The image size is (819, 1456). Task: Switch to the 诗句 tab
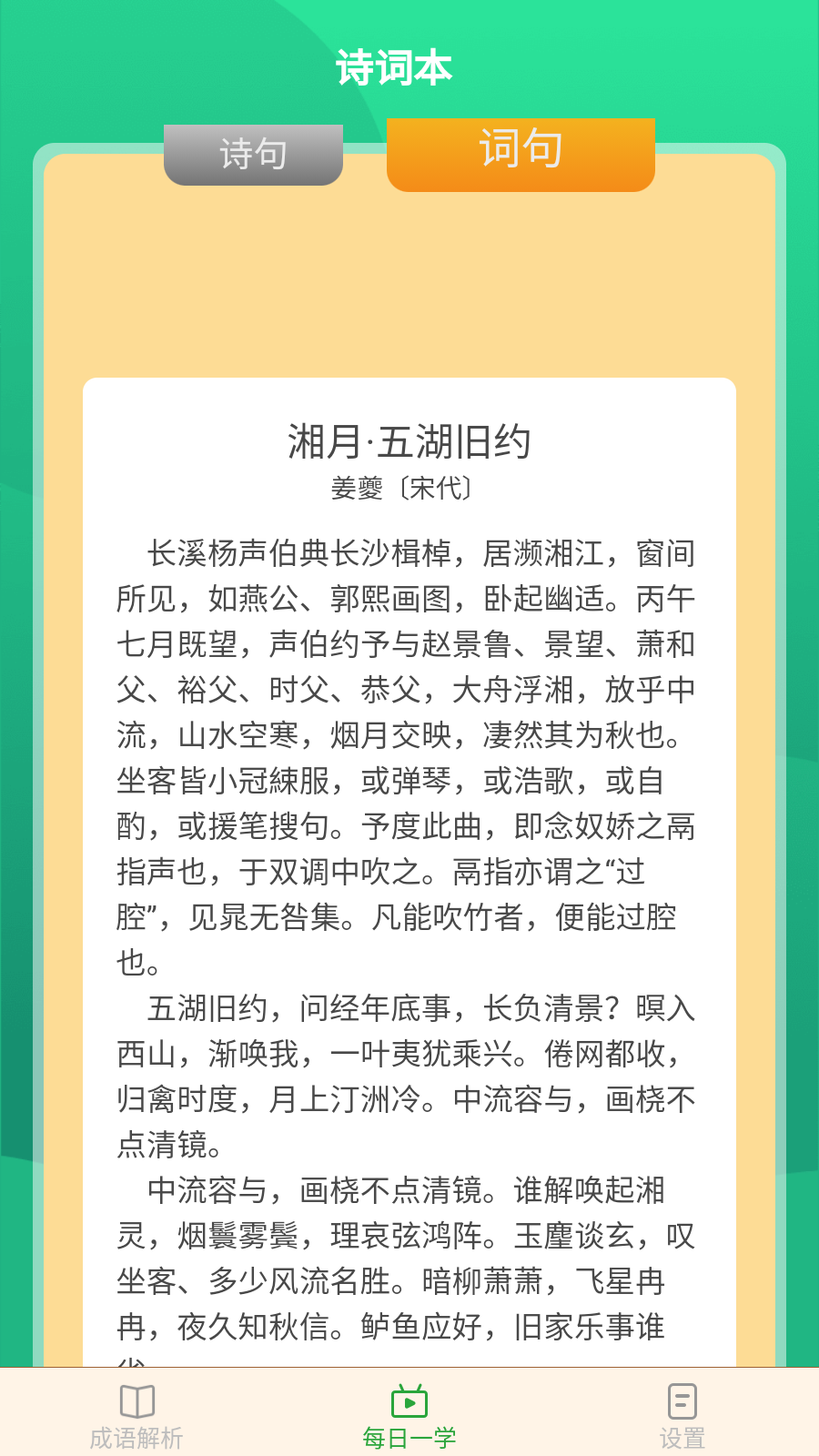click(x=253, y=155)
